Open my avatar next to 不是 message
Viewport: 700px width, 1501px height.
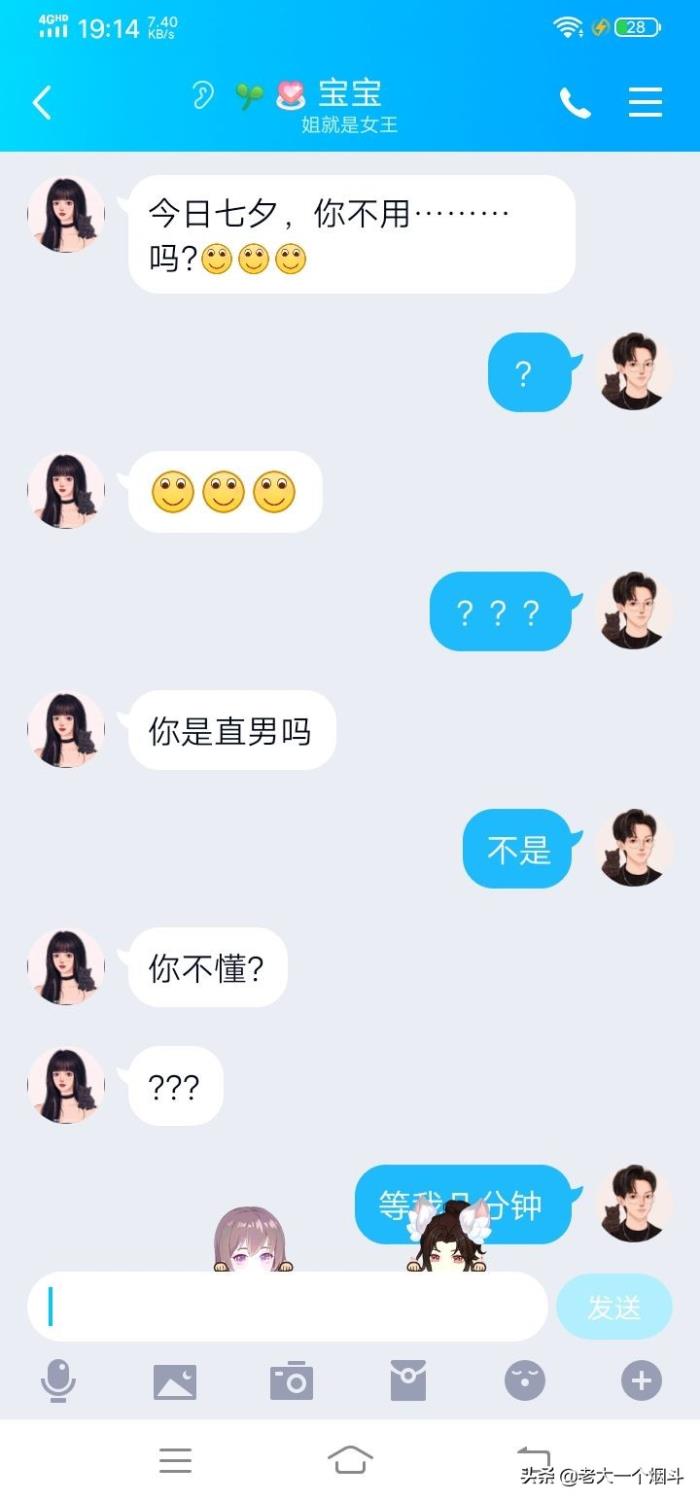point(634,848)
